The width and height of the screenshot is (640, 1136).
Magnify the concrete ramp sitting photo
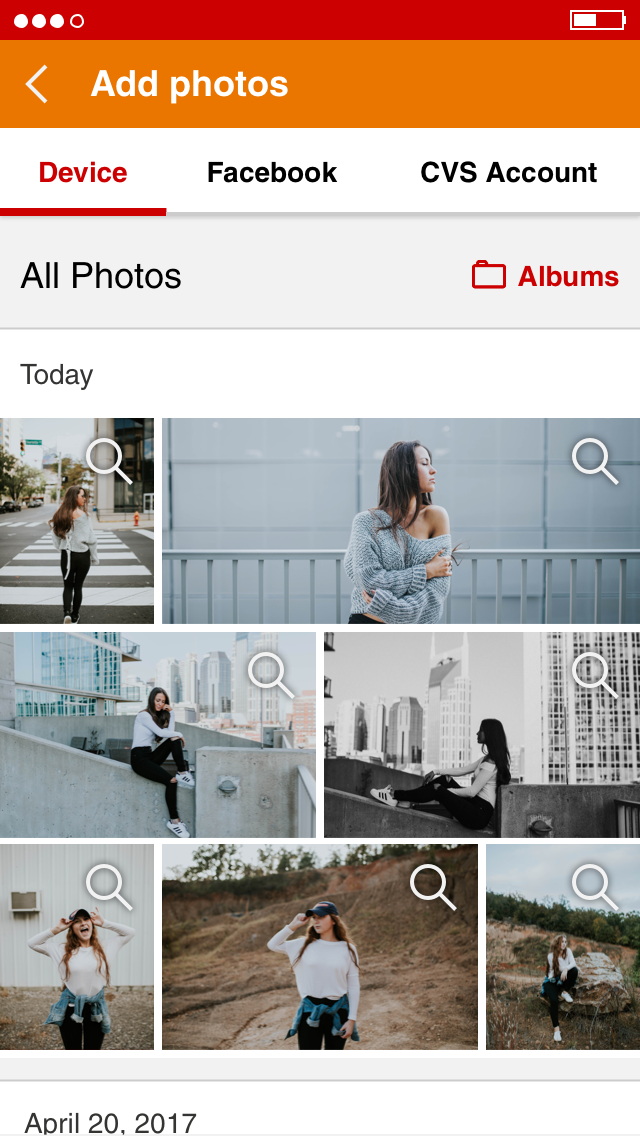(x=271, y=676)
